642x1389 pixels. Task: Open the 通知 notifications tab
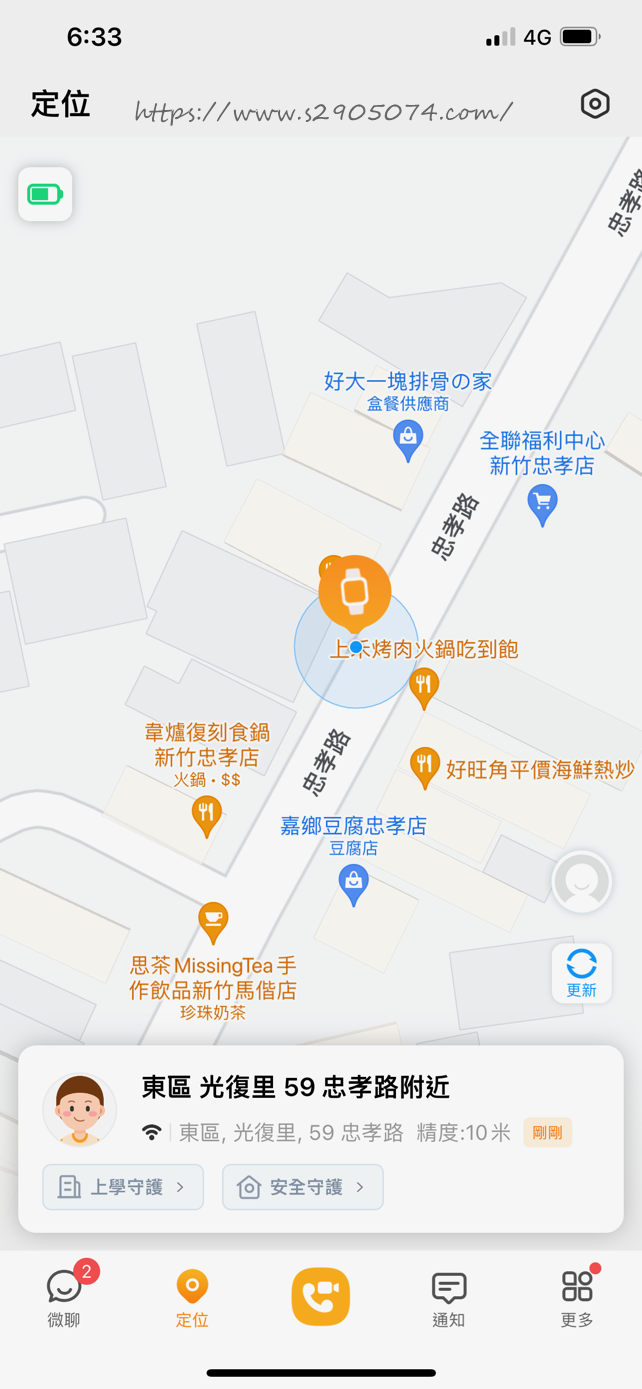coord(449,1297)
